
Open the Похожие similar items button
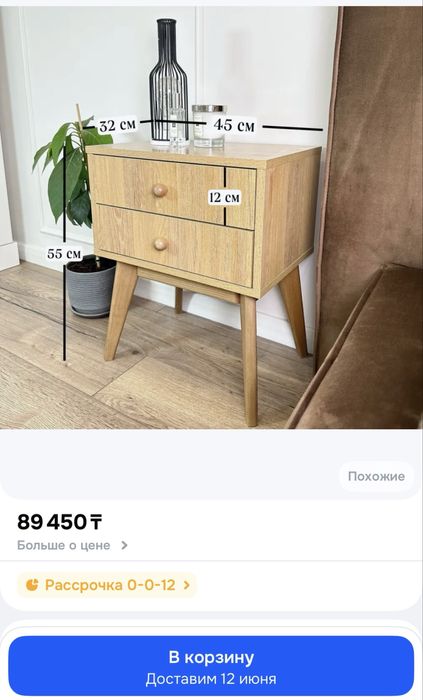pyautogui.click(x=376, y=476)
